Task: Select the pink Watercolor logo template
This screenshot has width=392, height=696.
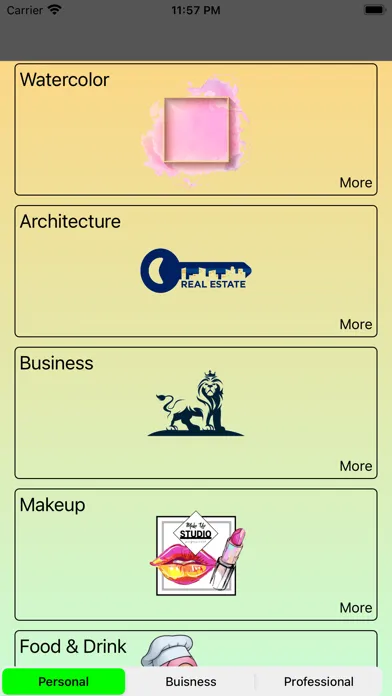Action: (195, 130)
